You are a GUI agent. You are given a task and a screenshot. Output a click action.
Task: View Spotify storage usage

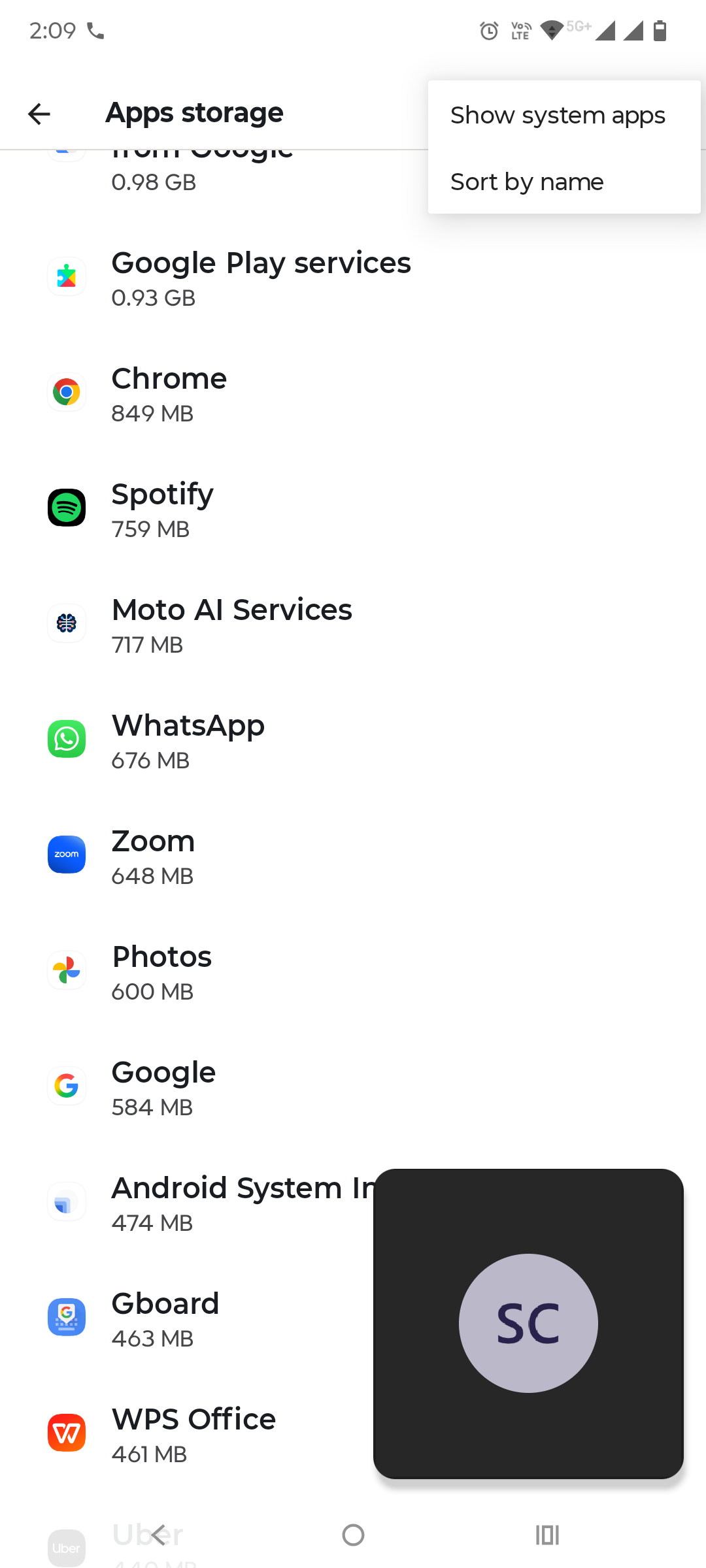[x=163, y=509]
